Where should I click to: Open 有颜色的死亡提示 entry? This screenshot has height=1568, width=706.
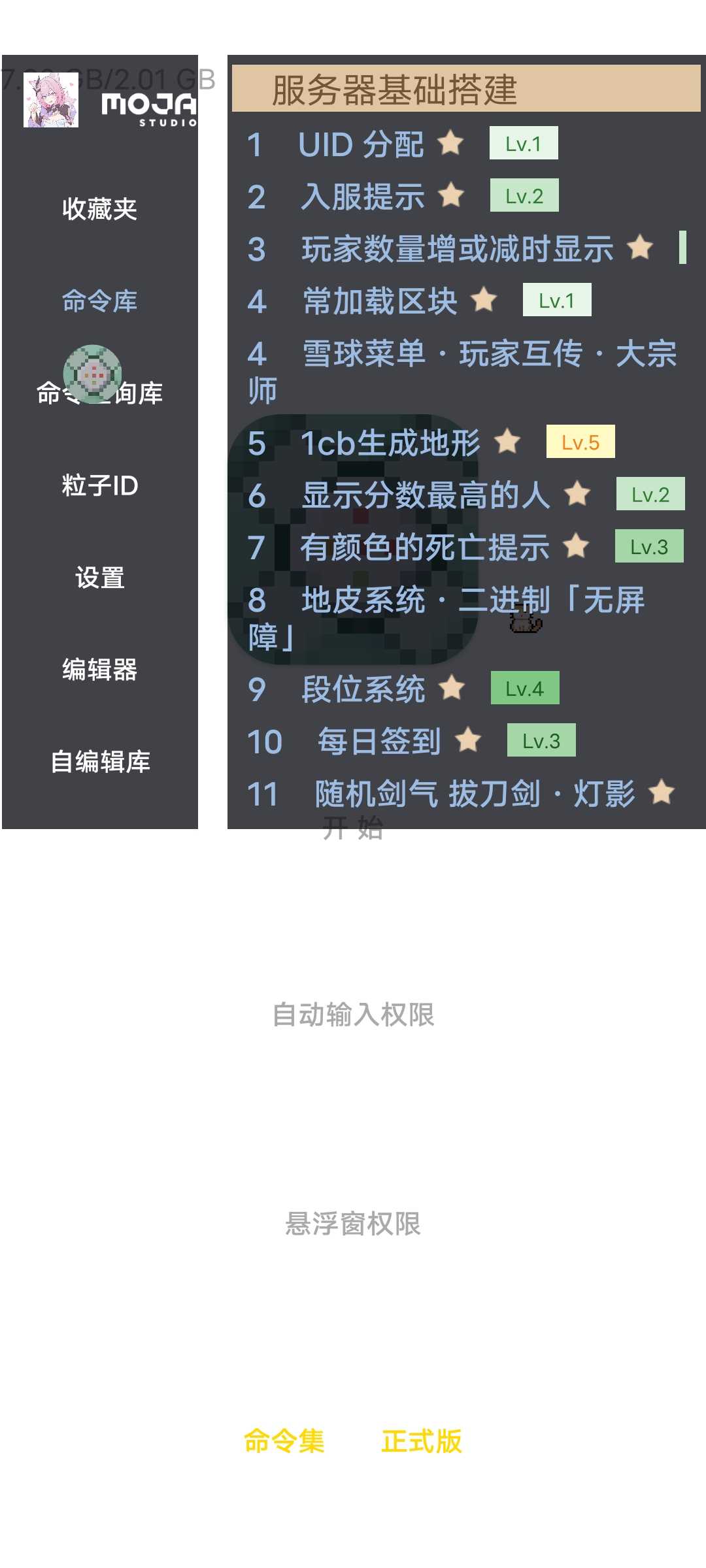coord(425,547)
